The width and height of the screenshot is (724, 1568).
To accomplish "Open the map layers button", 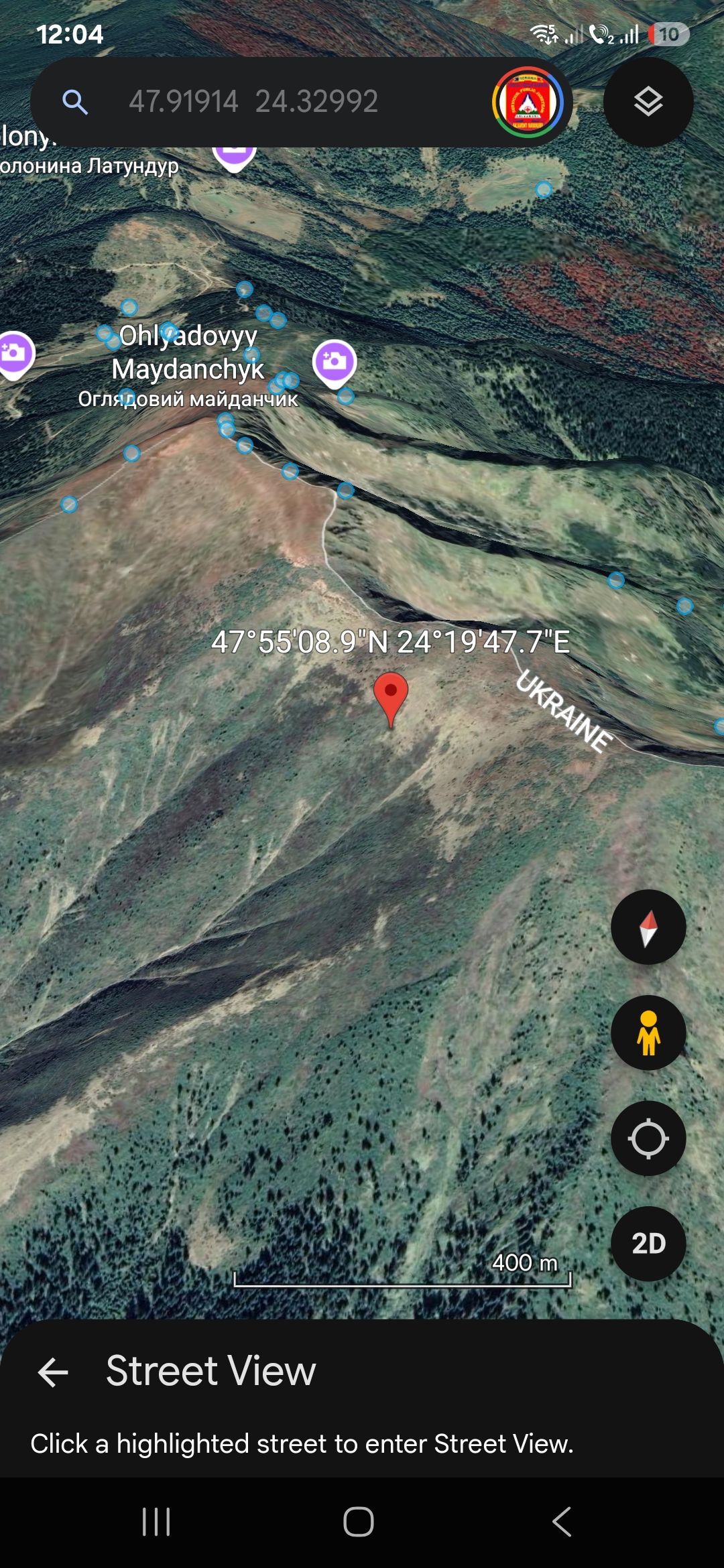I will pyautogui.click(x=648, y=102).
